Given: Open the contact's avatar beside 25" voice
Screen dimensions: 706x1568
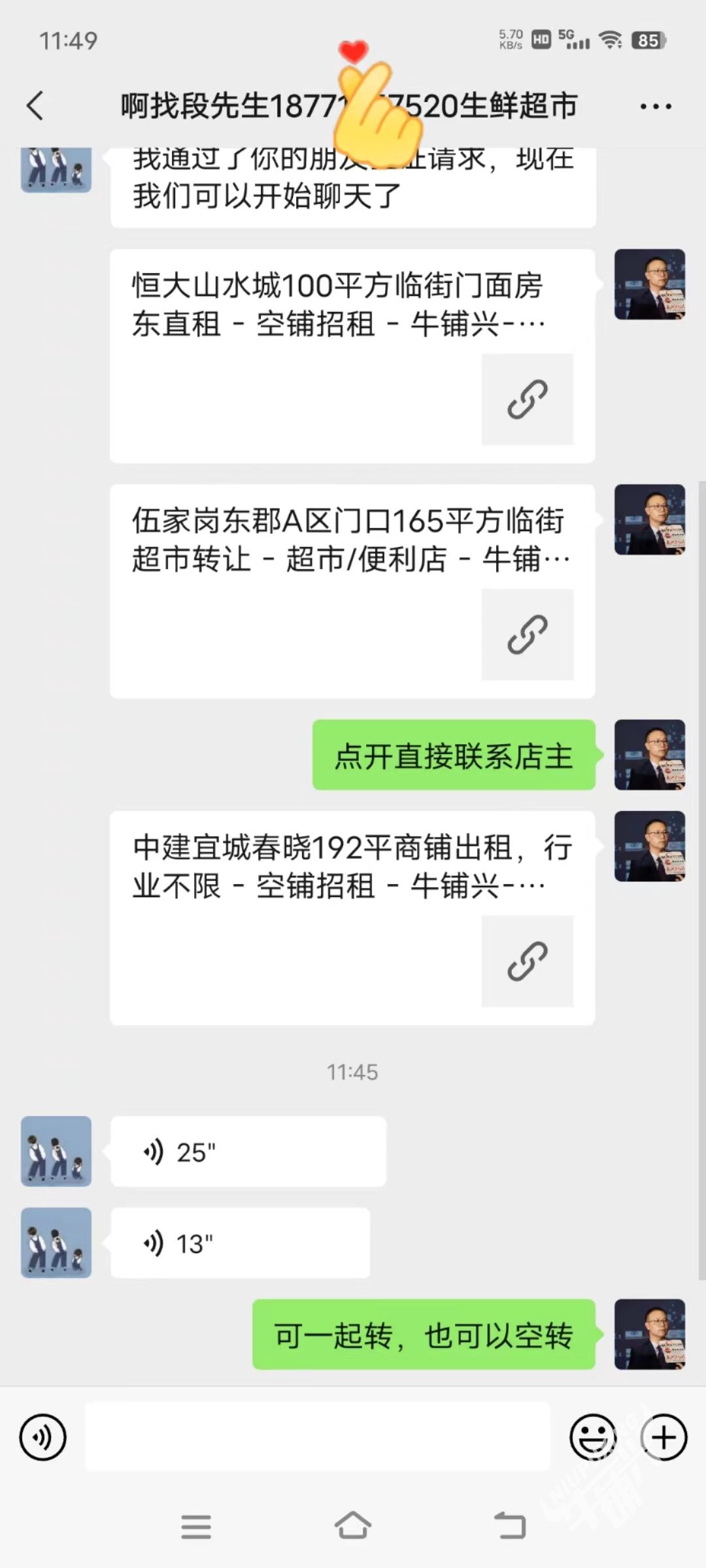Looking at the screenshot, I should pos(56,1151).
